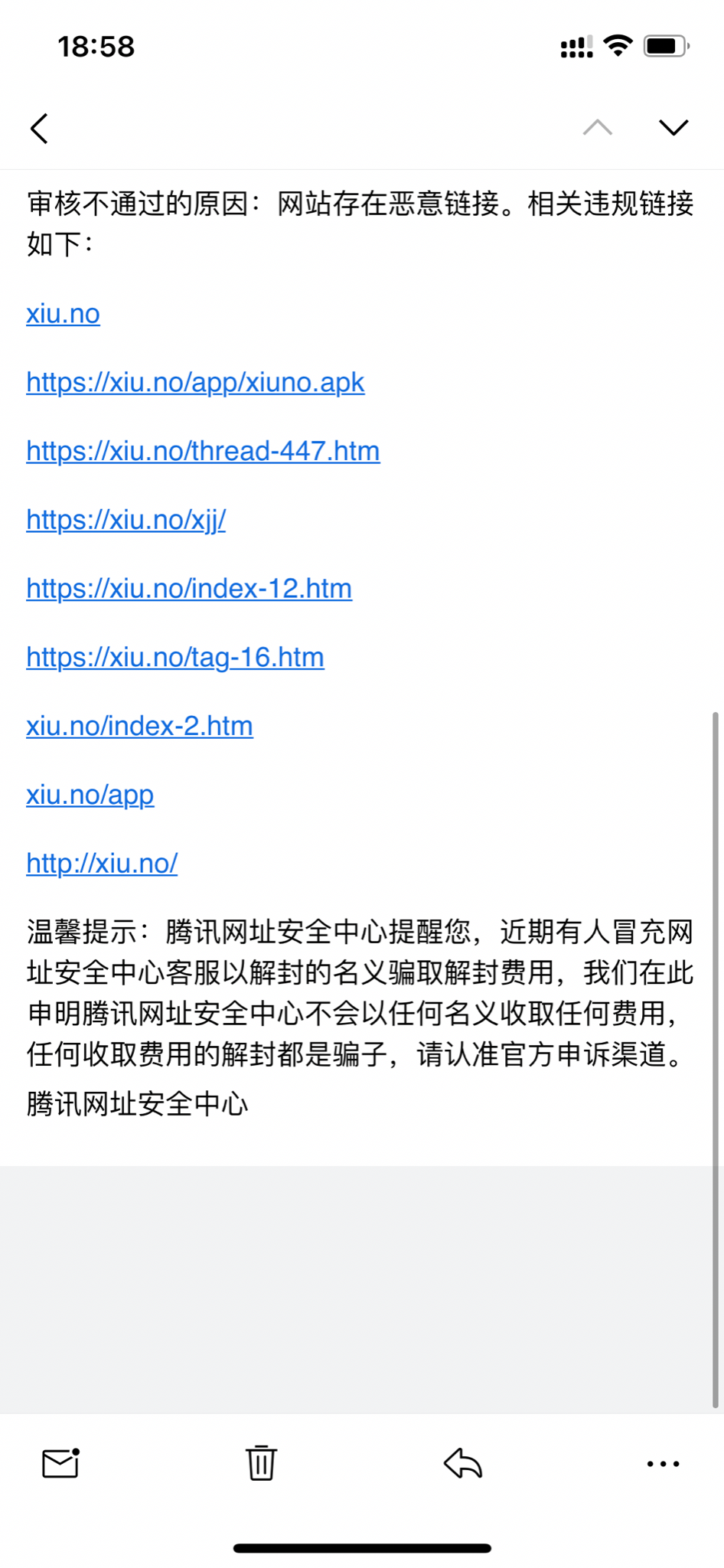Open the thread-447.htm link
724x1568 pixels.
pyautogui.click(x=203, y=451)
